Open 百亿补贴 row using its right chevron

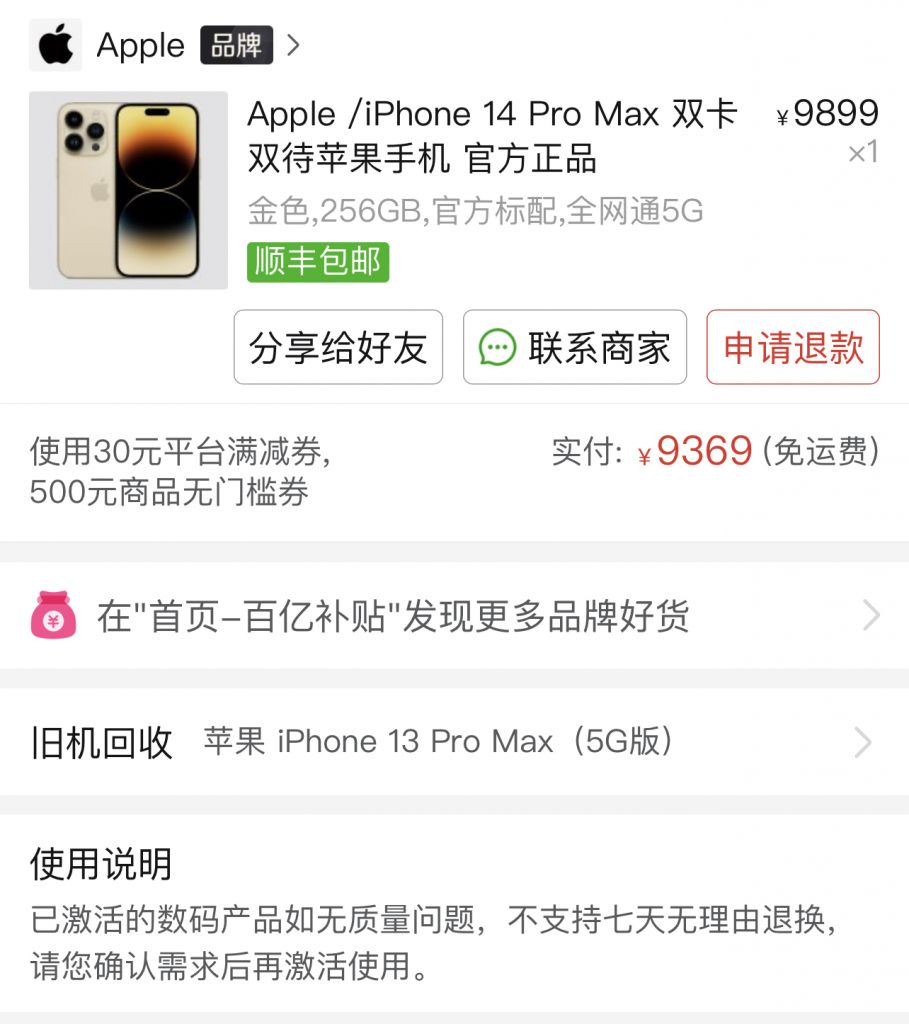click(869, 614)
